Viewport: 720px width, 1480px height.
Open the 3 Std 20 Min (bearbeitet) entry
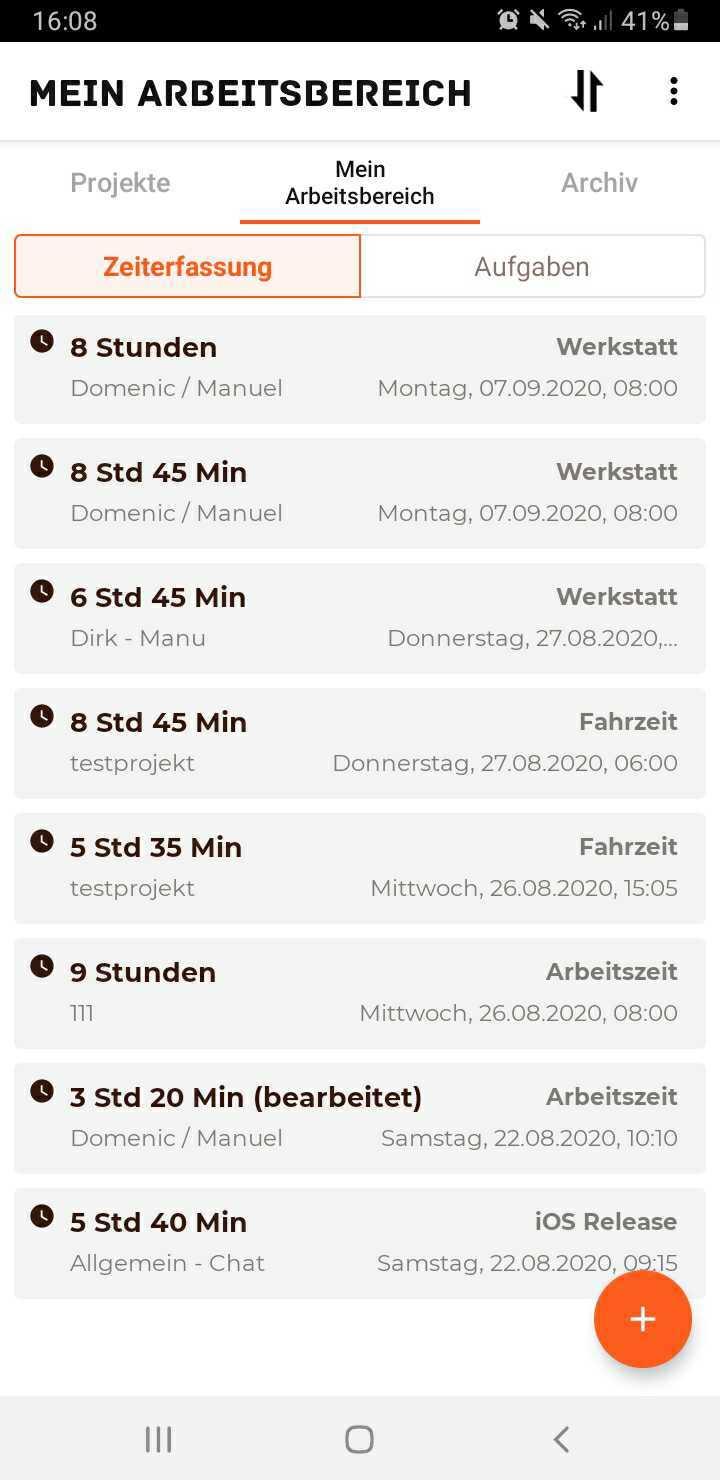(x=360, y=1118)
